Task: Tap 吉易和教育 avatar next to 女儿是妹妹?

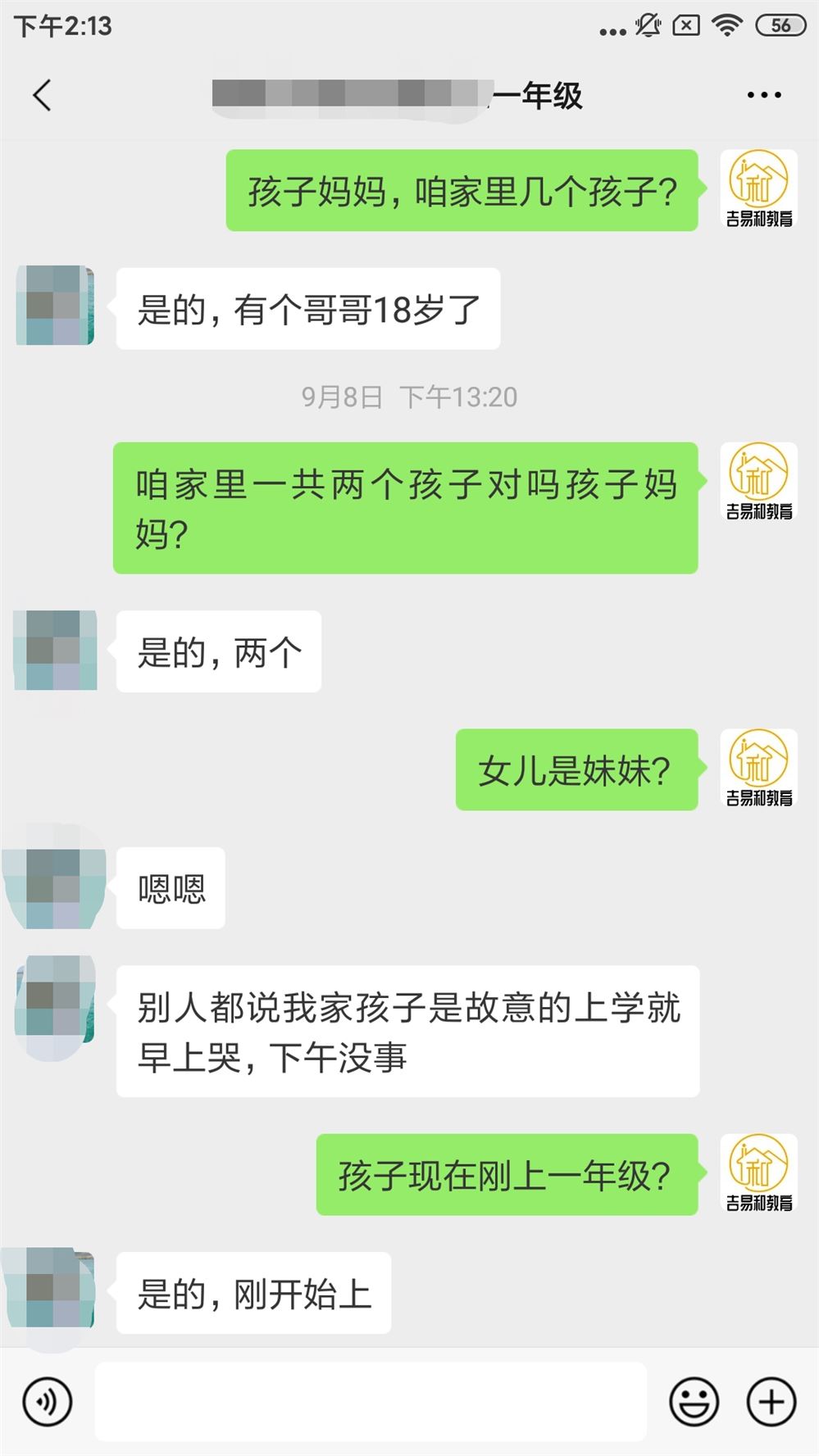Action: [758, 768]
